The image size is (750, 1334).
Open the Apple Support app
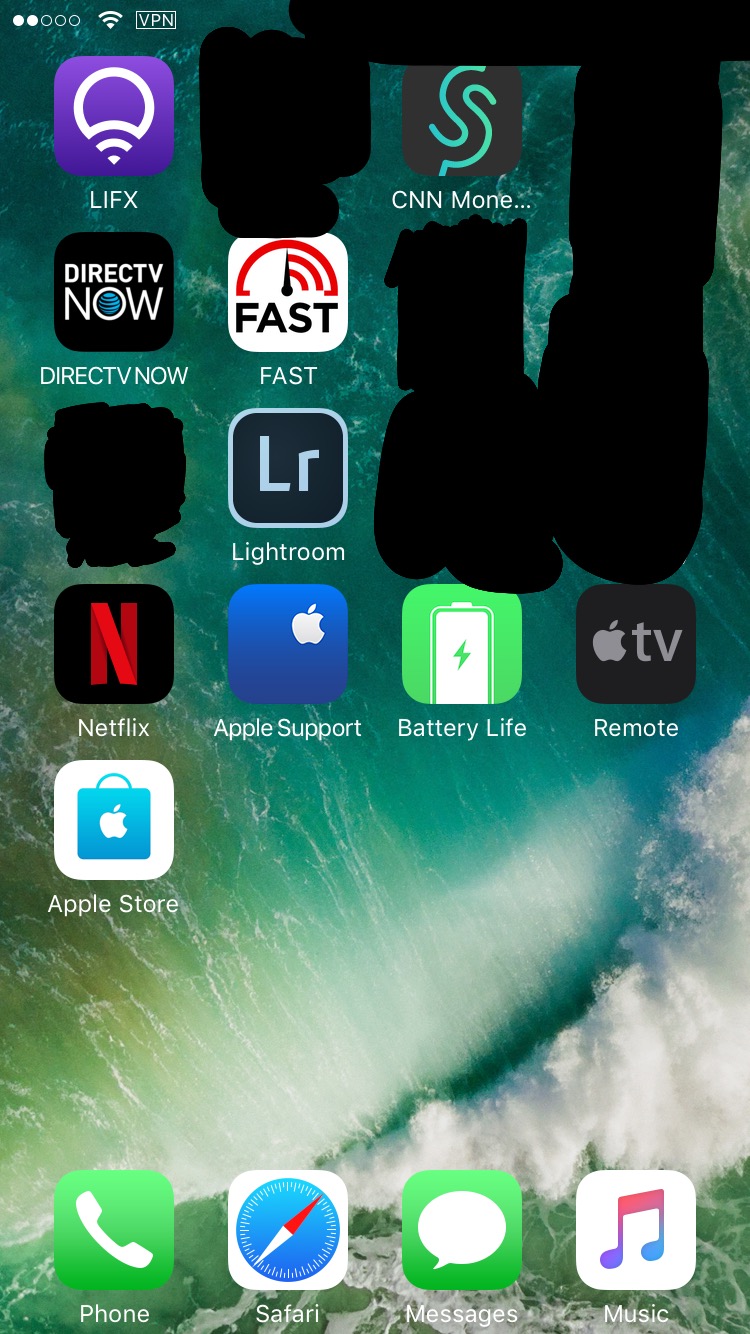288,644
